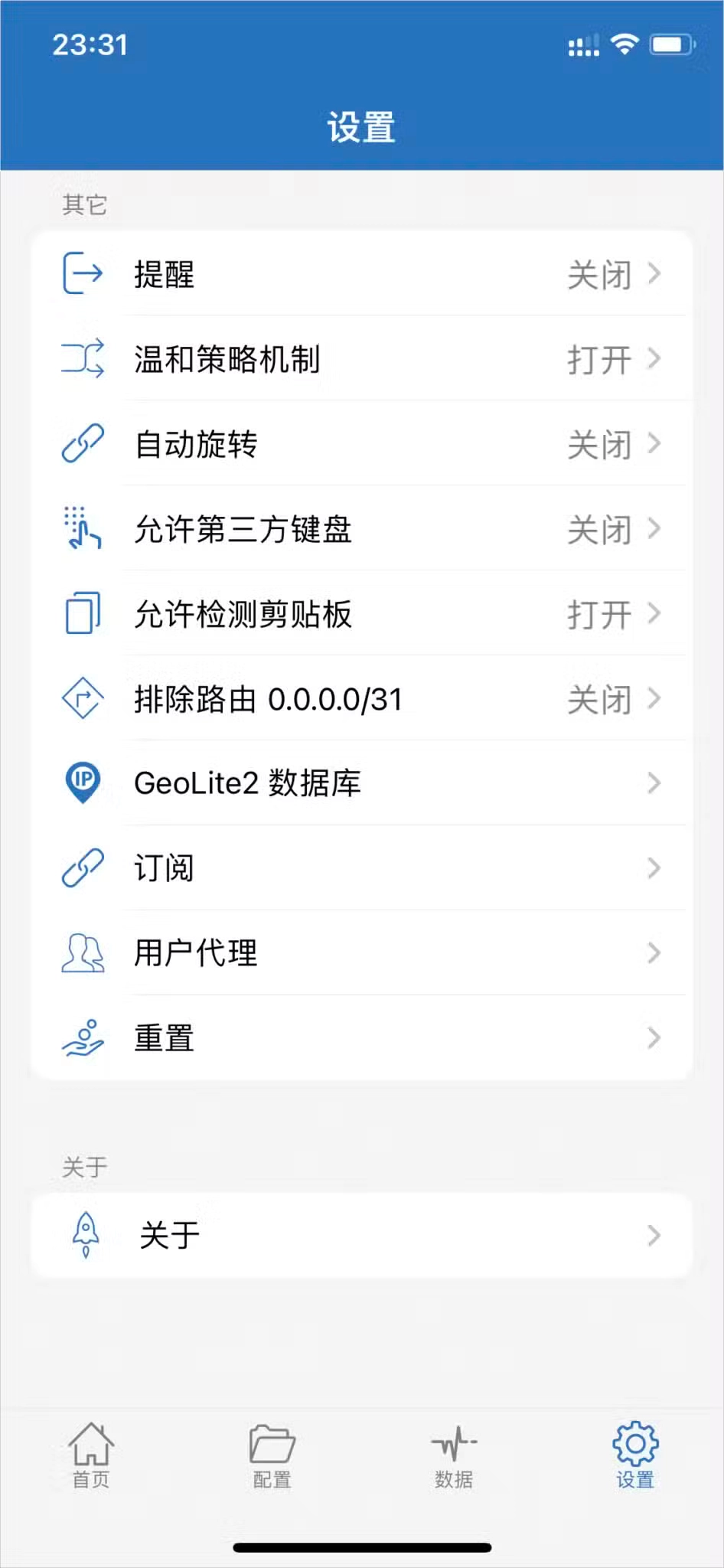Select the 提醒 notification icon
Viewport: 724px width, 1568px height.
pos(83,274)
